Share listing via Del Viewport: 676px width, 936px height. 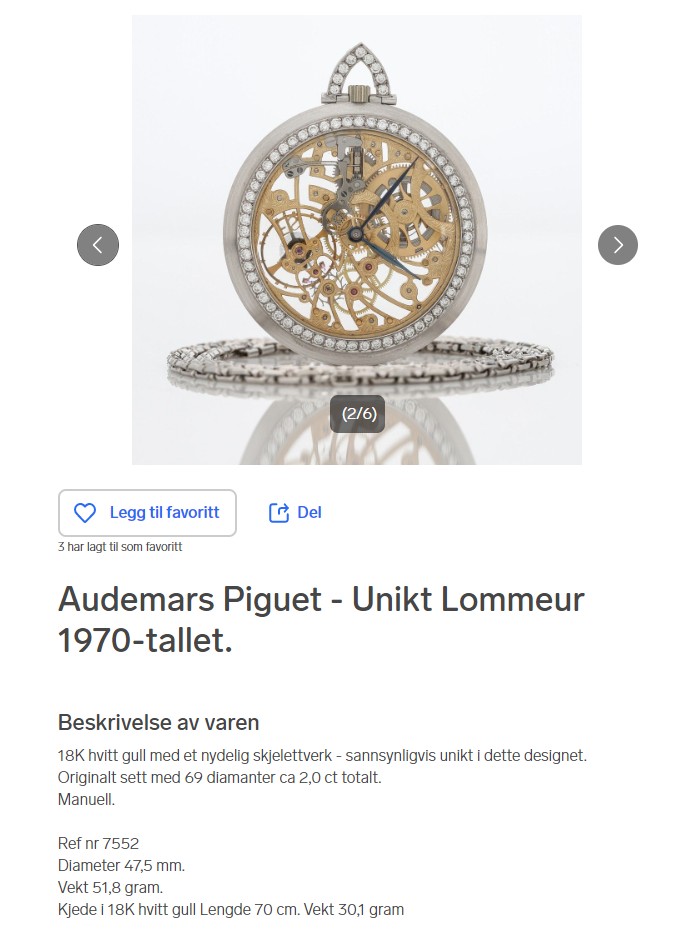tap(295, 513)
